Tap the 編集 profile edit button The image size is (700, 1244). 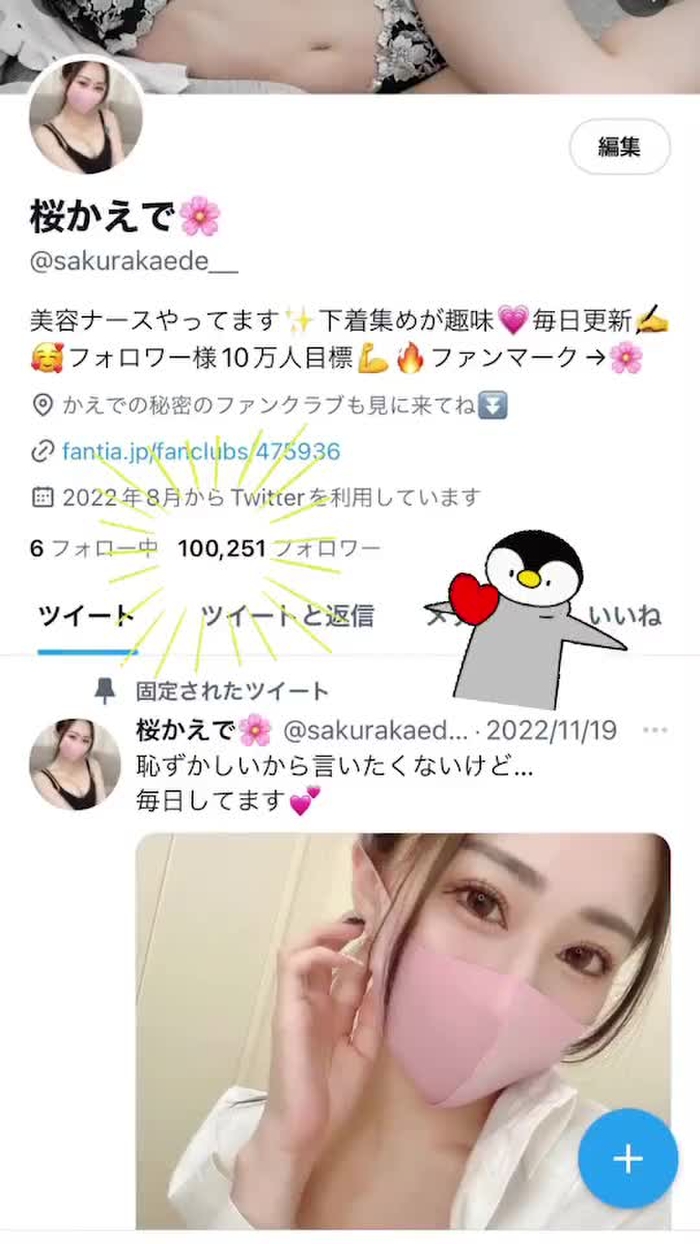(619, 147)
